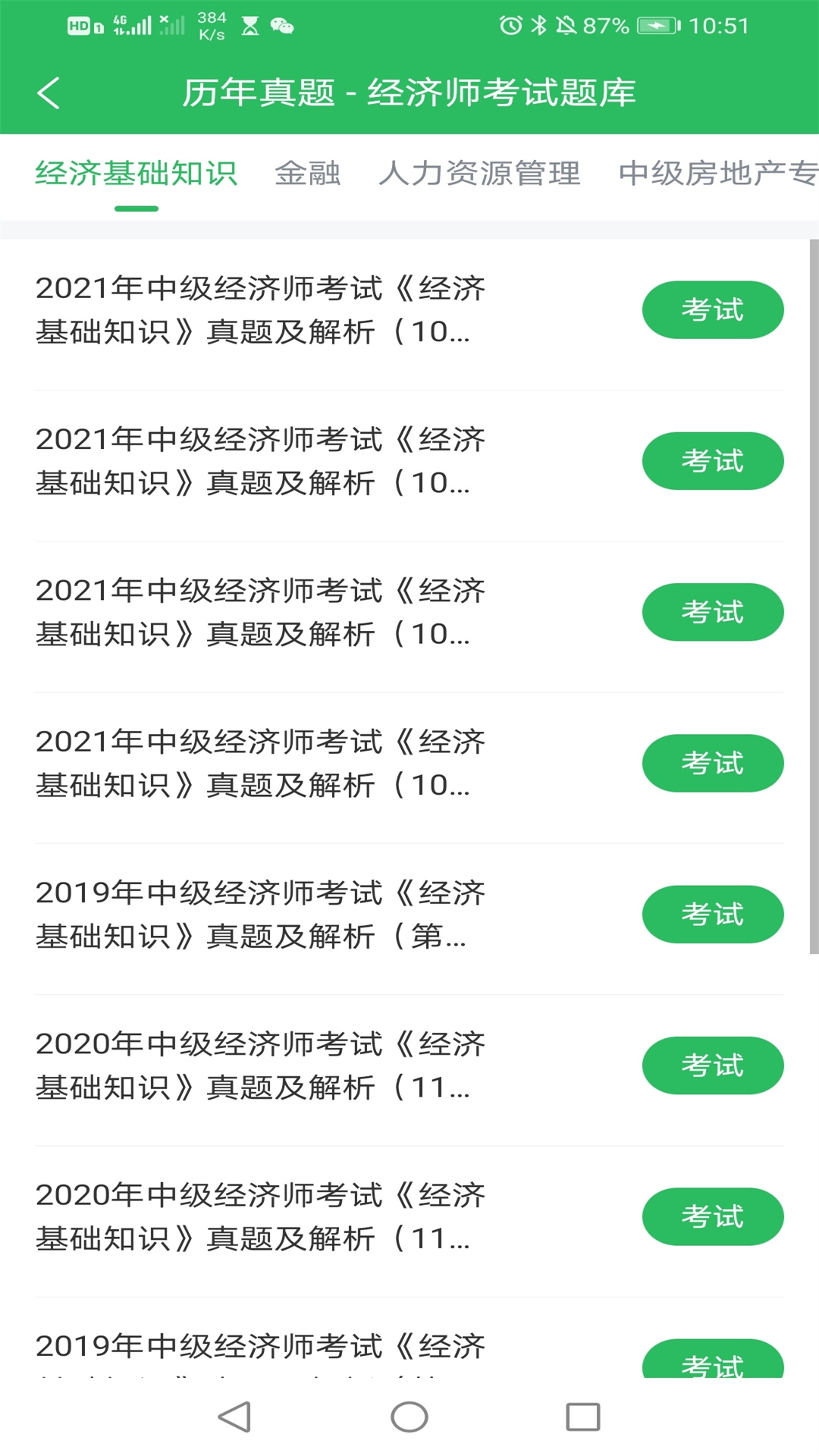Select the 经济基础知识 tab
The height and width of the screenshot is (1456, 819).
click(136, 174)
